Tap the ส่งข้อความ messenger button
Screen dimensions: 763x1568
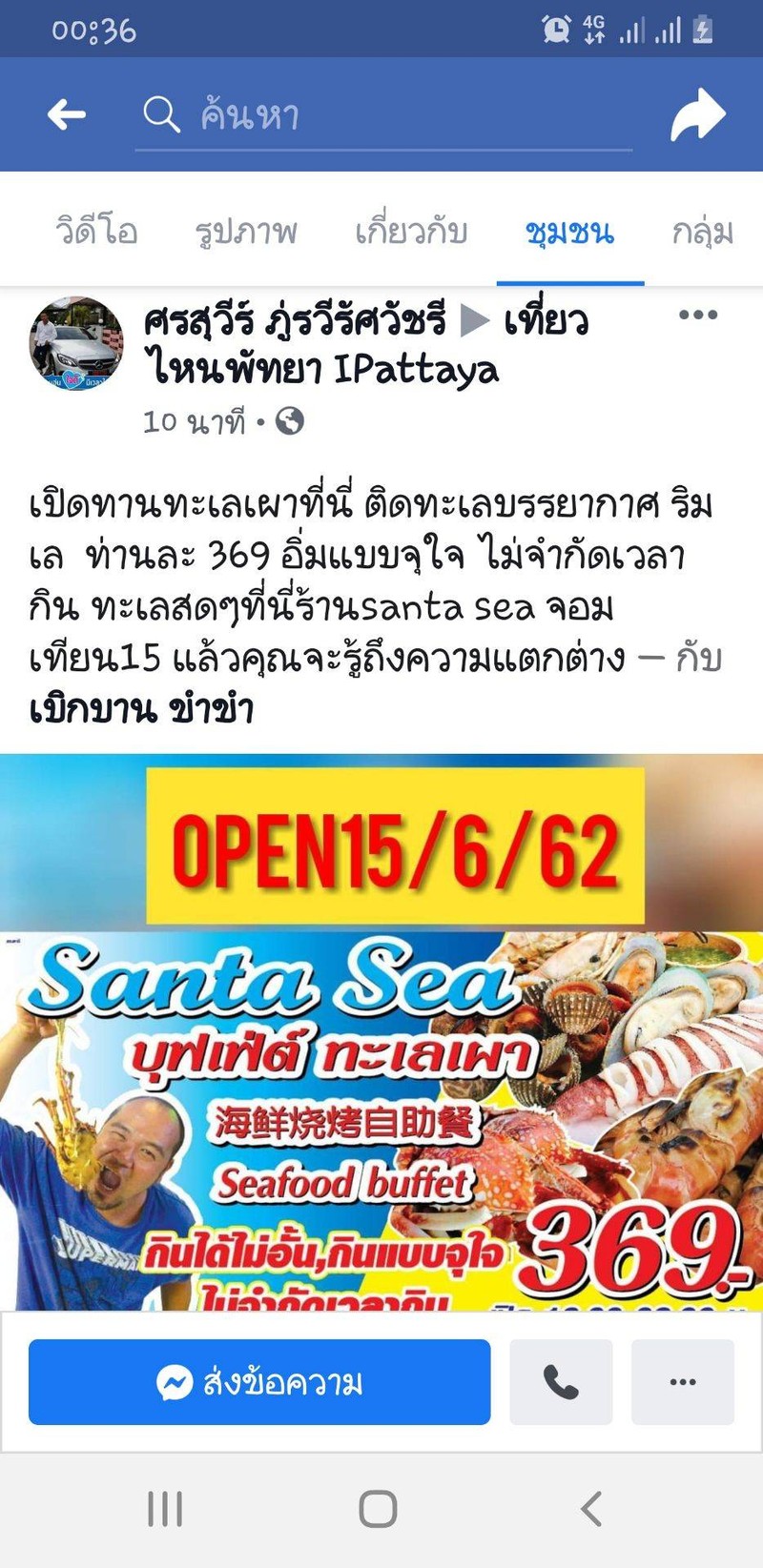259,1382
